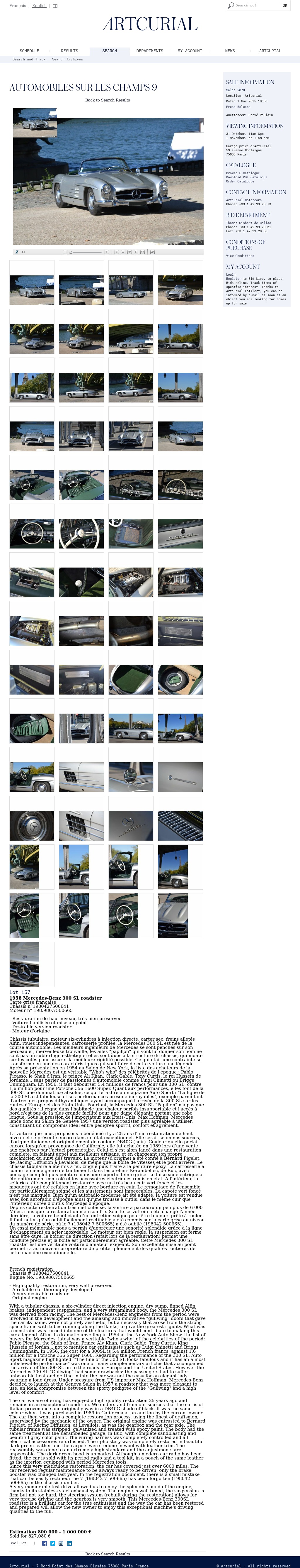Open the News tab

[x=230, y=51]
